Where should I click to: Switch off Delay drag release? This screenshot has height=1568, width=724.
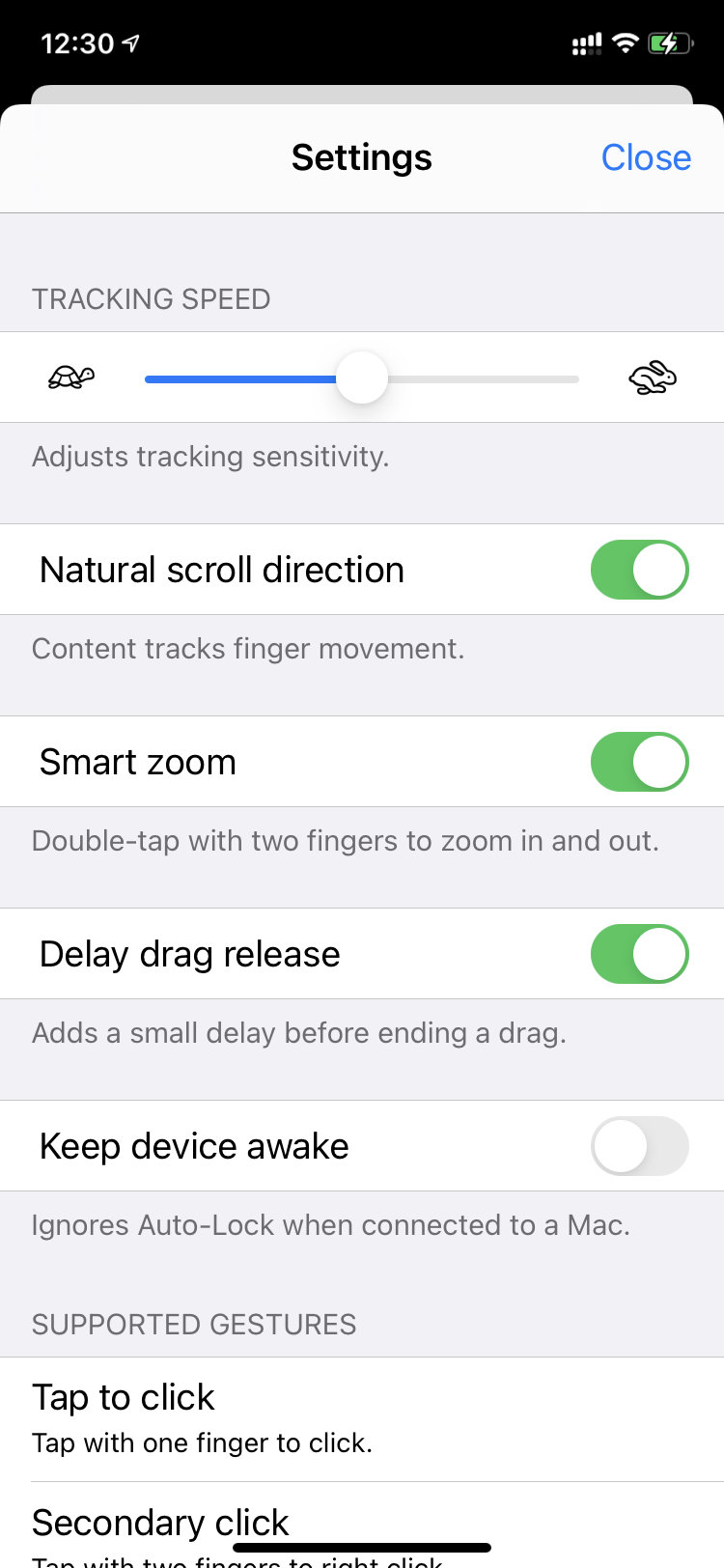[x=639, y=954]
